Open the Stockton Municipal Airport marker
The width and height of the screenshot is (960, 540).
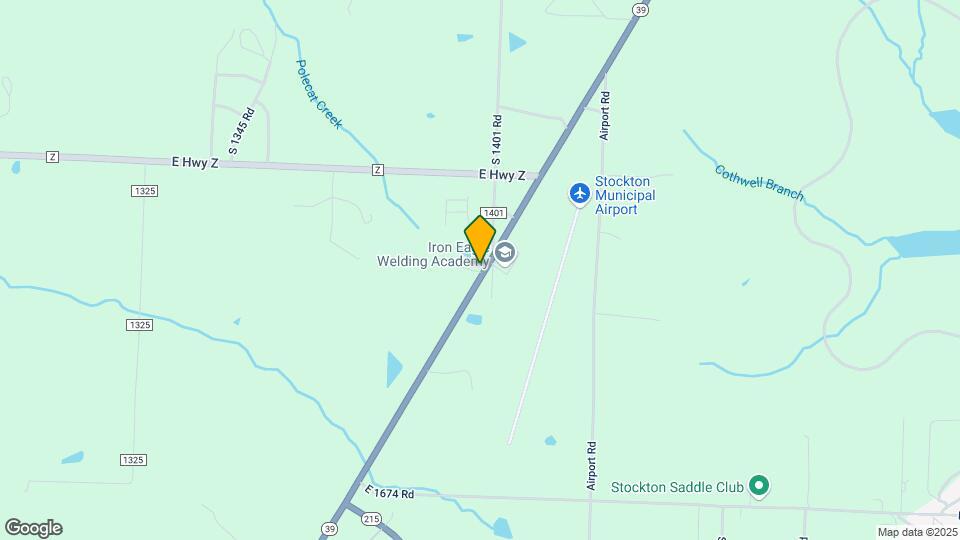pos(579,192)
